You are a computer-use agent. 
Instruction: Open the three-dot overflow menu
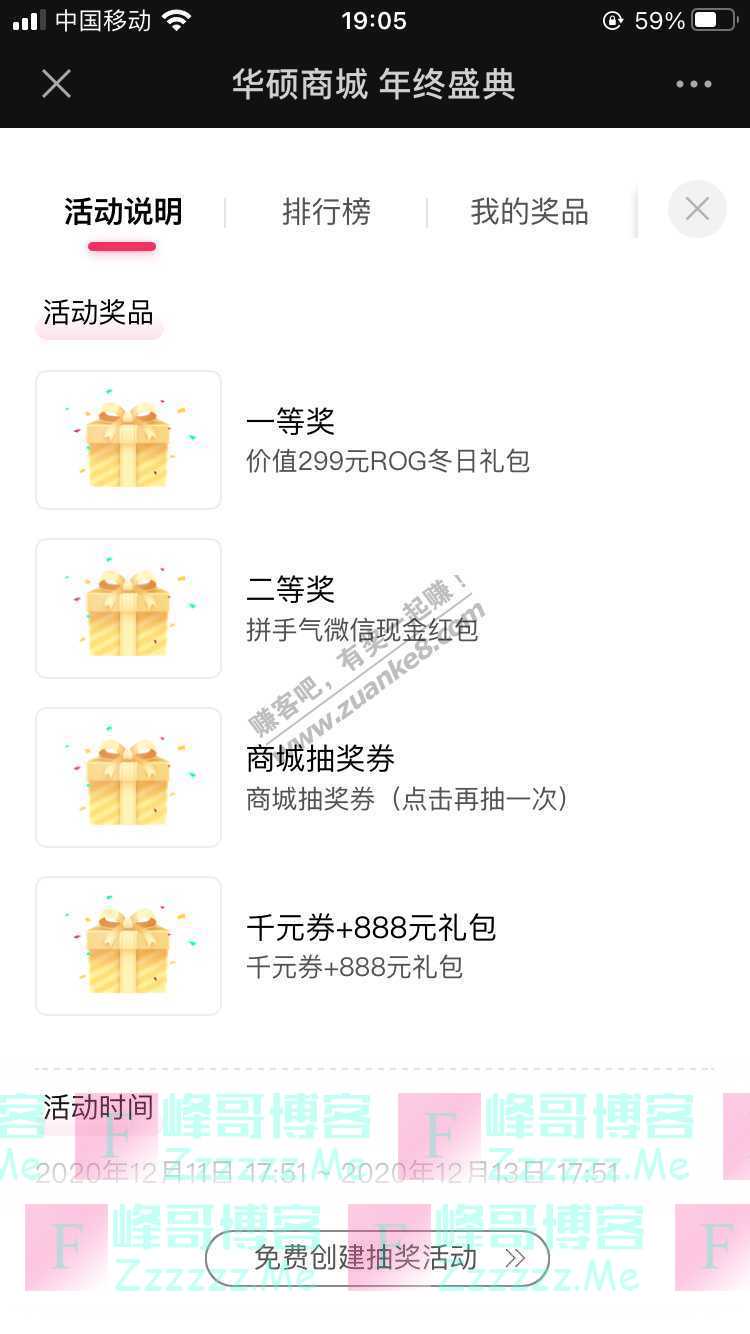[693, 84]
